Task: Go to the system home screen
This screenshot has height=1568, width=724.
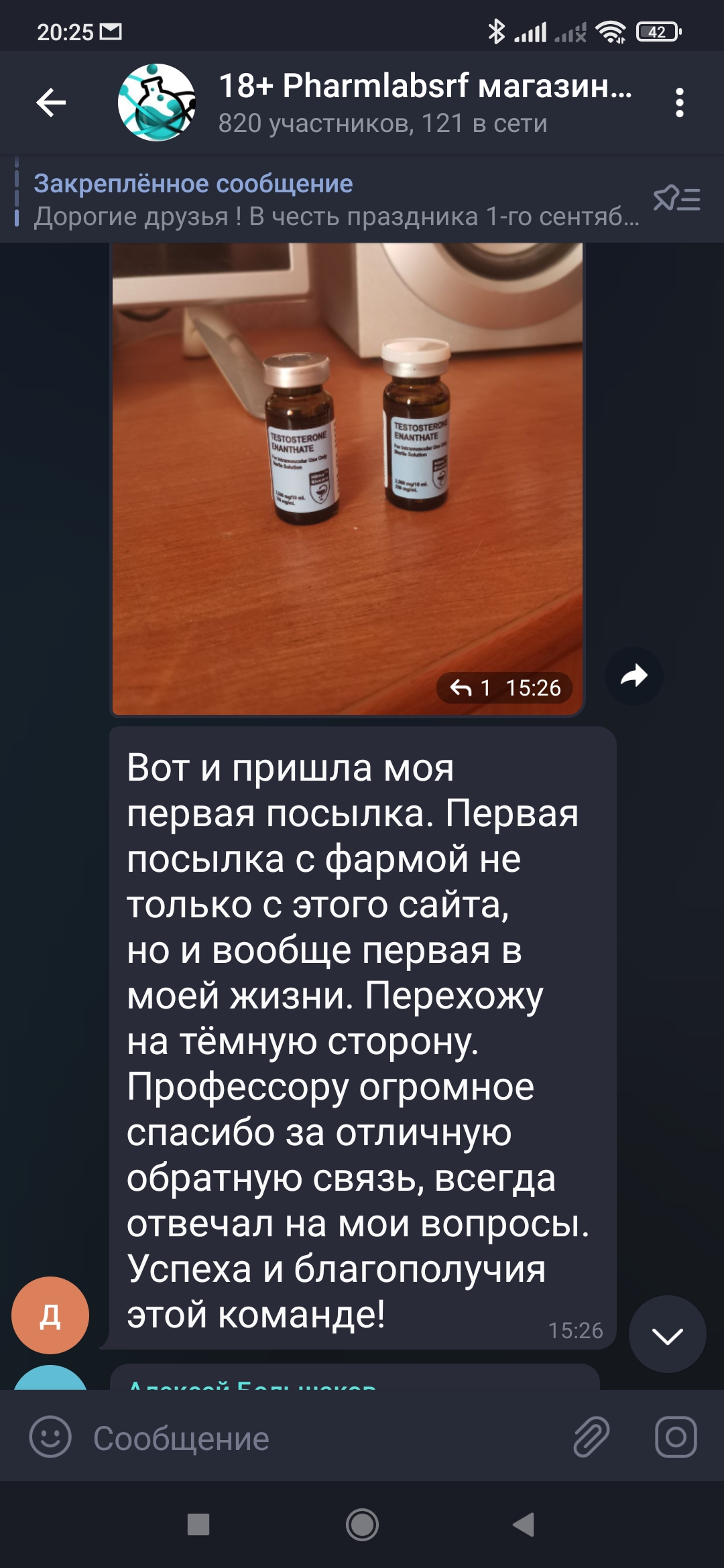Action: click(362, 1524)
